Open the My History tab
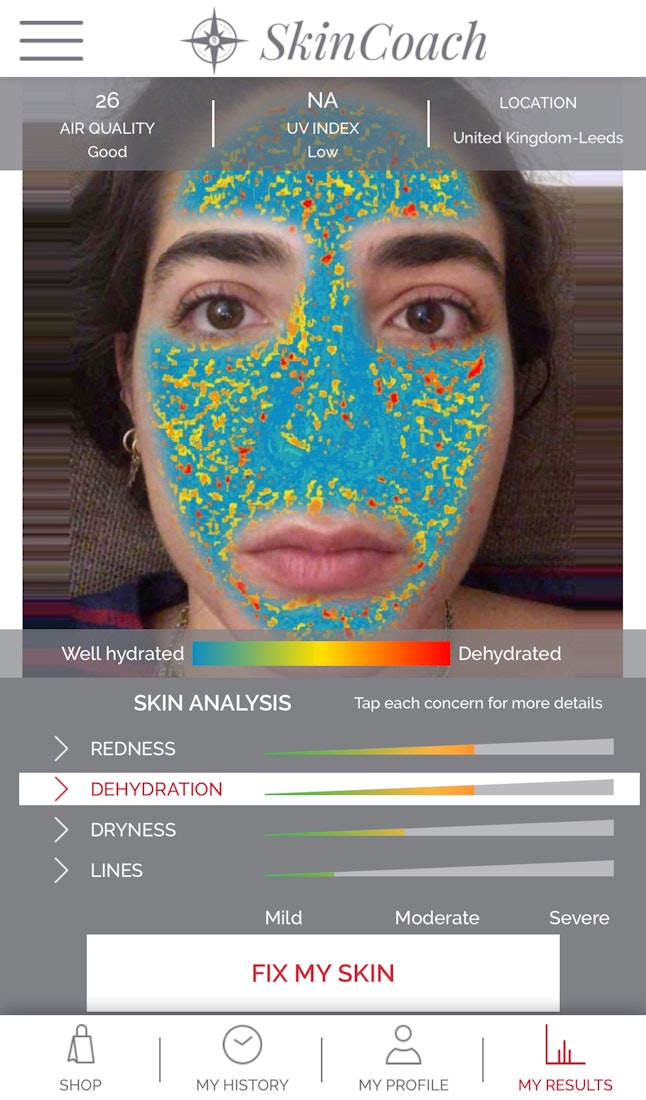646x1100 pixels. [242, 1059]
